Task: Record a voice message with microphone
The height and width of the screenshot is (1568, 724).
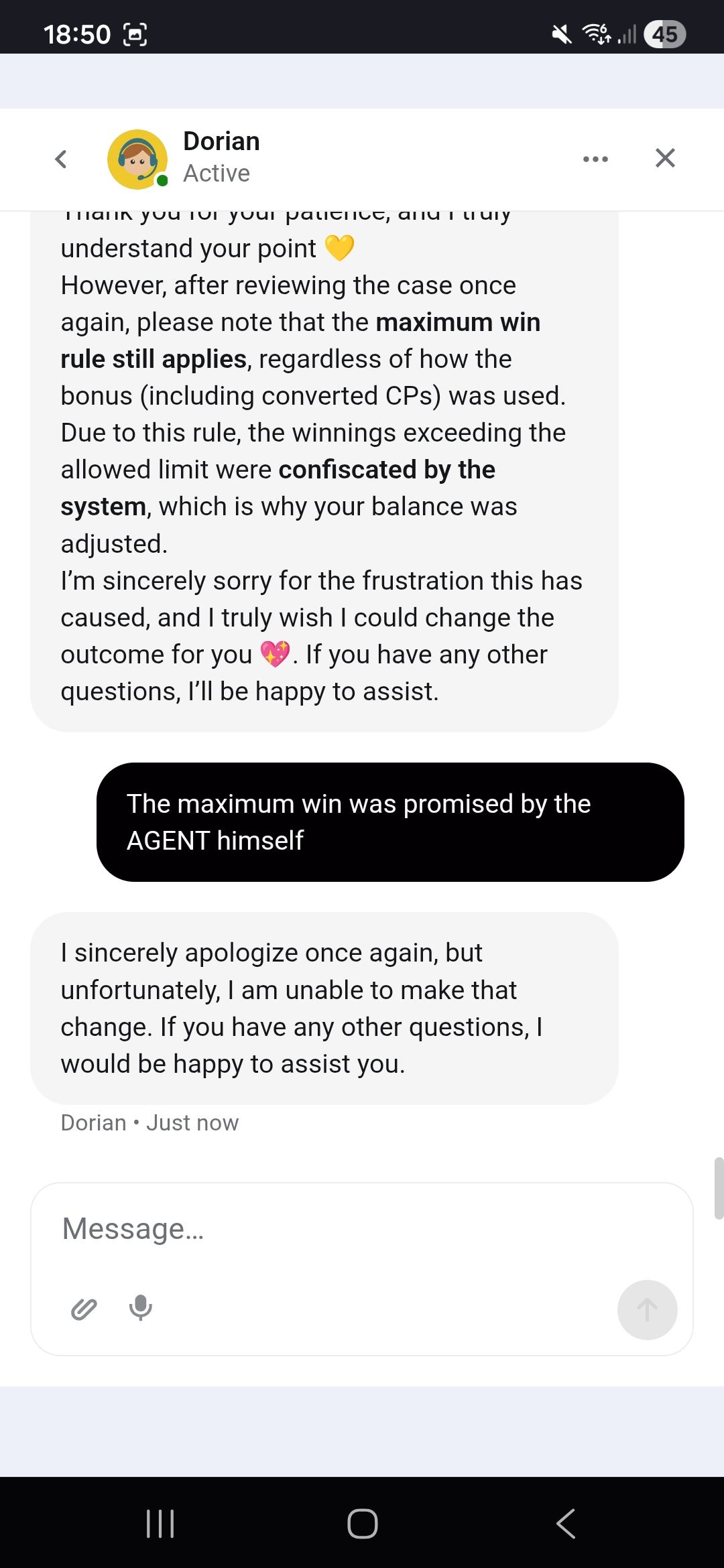Action: point(140,1307)
